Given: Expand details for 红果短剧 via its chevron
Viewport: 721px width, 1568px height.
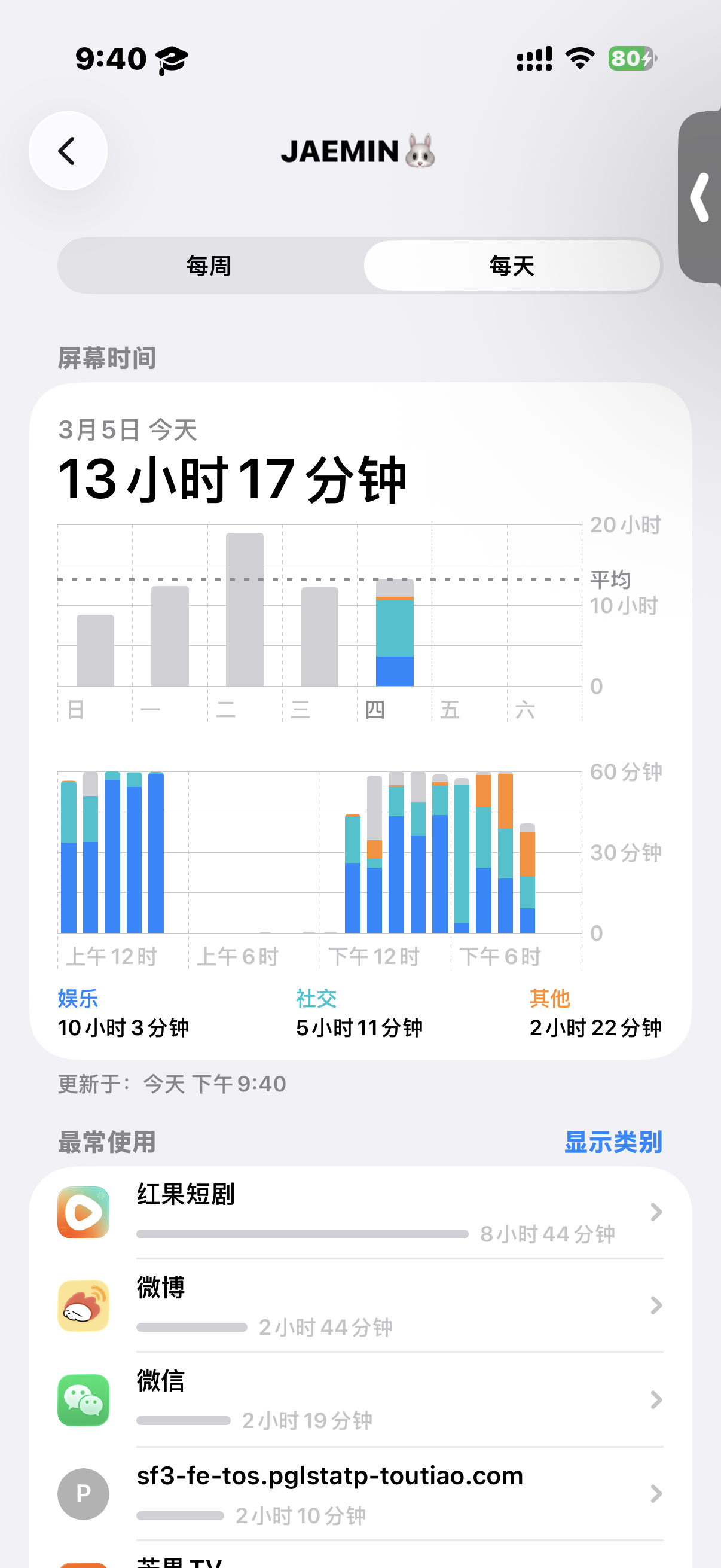Looking at the screenshot, I should (655, 1213).
